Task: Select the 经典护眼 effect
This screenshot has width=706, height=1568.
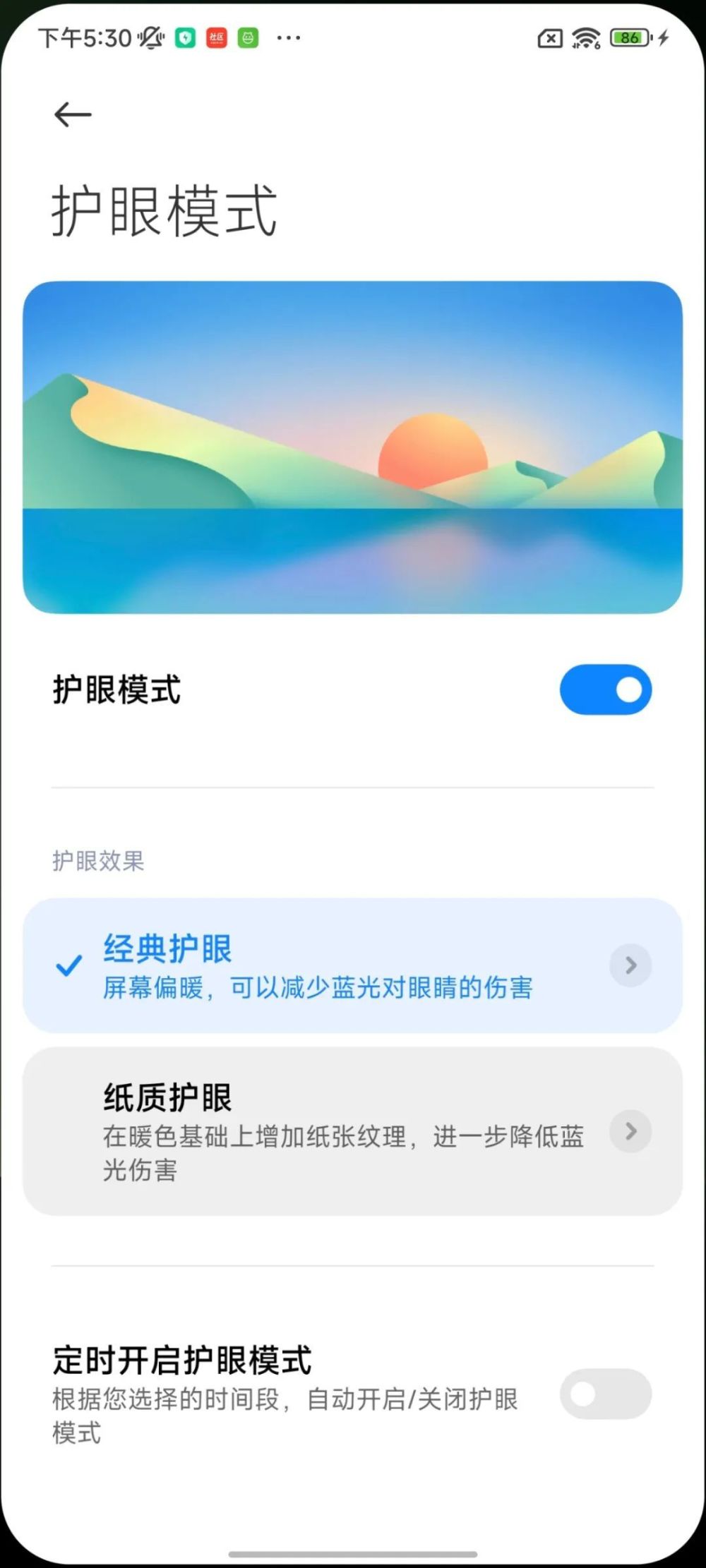Action: [x=318, y=965]
